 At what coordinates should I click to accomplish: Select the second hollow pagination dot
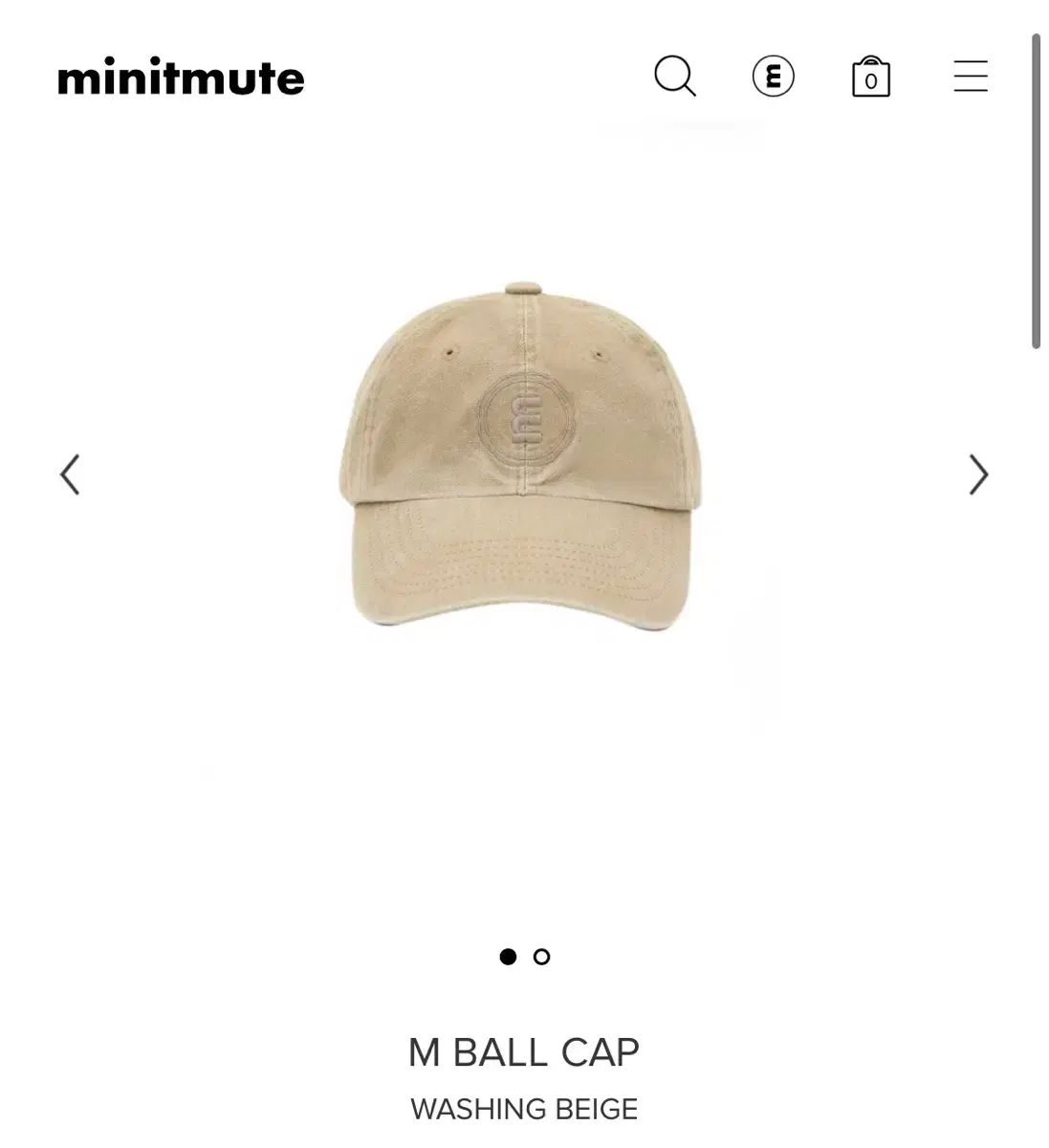(540, 957)
